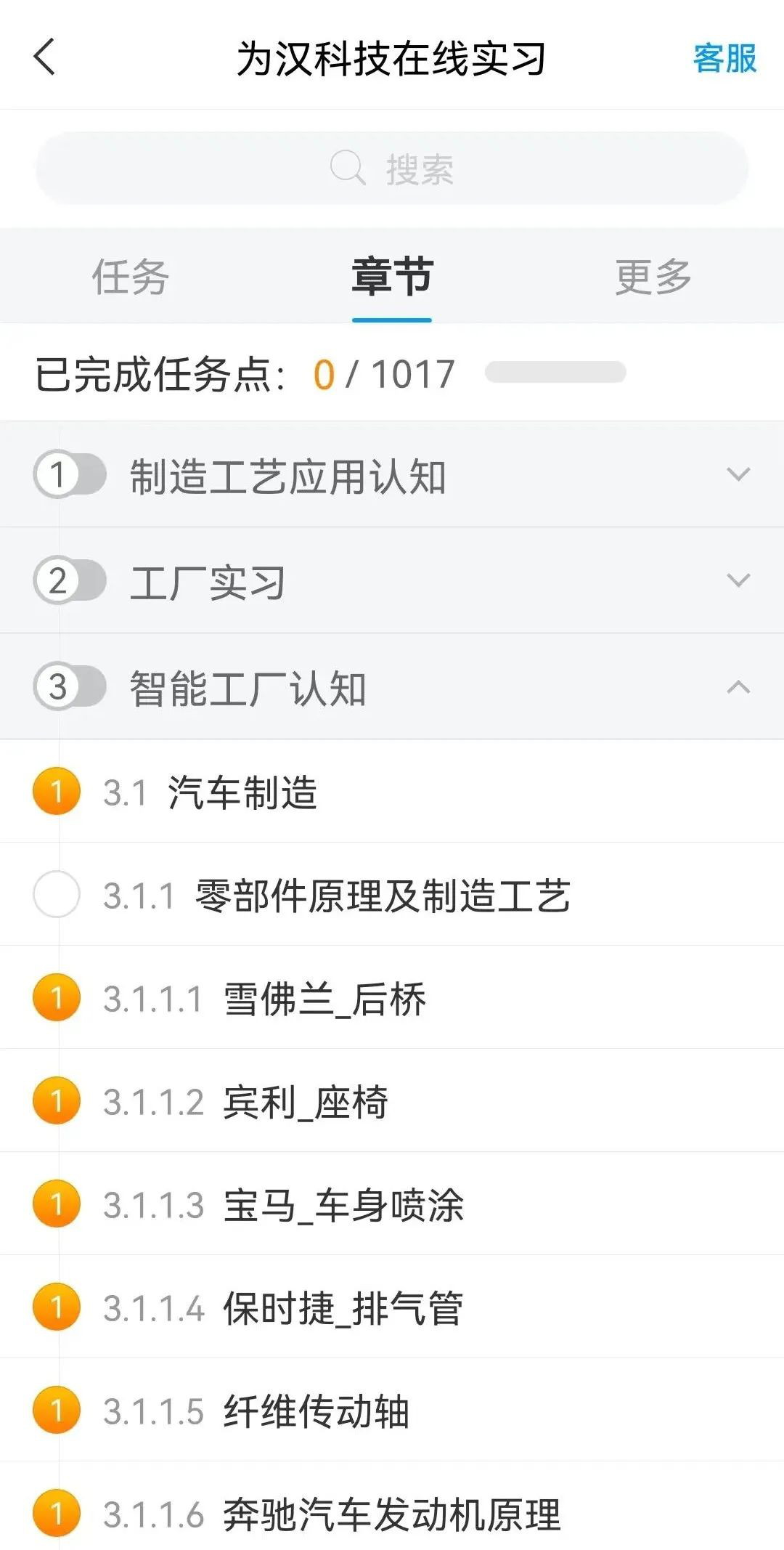This screenshot has height=1550, width=784.
Task: Open lesson 3.1.1.3 宝马_车身喷涂
Action: (392, 1204)
